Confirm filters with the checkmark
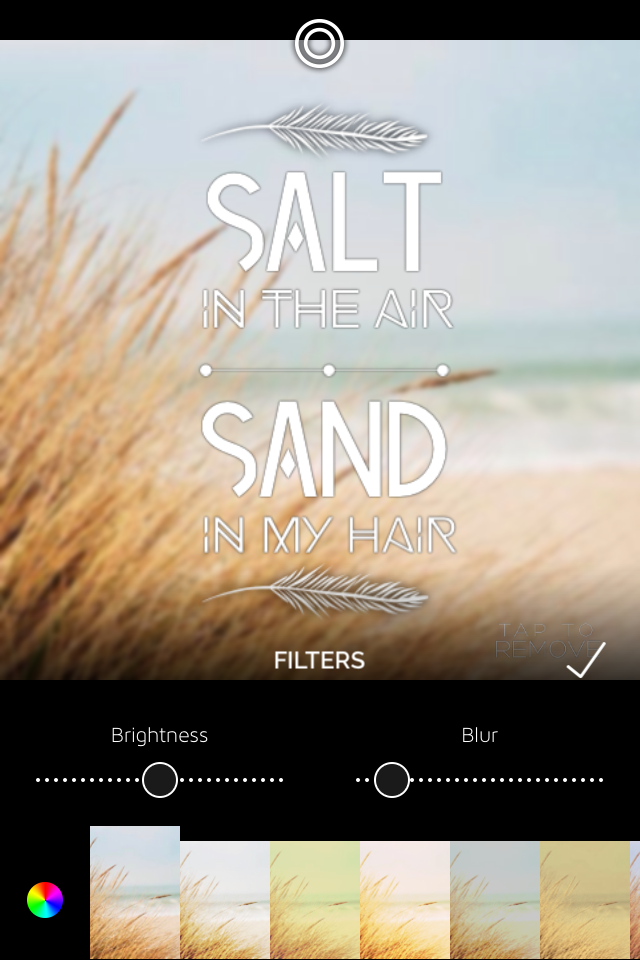 point(586,660)
